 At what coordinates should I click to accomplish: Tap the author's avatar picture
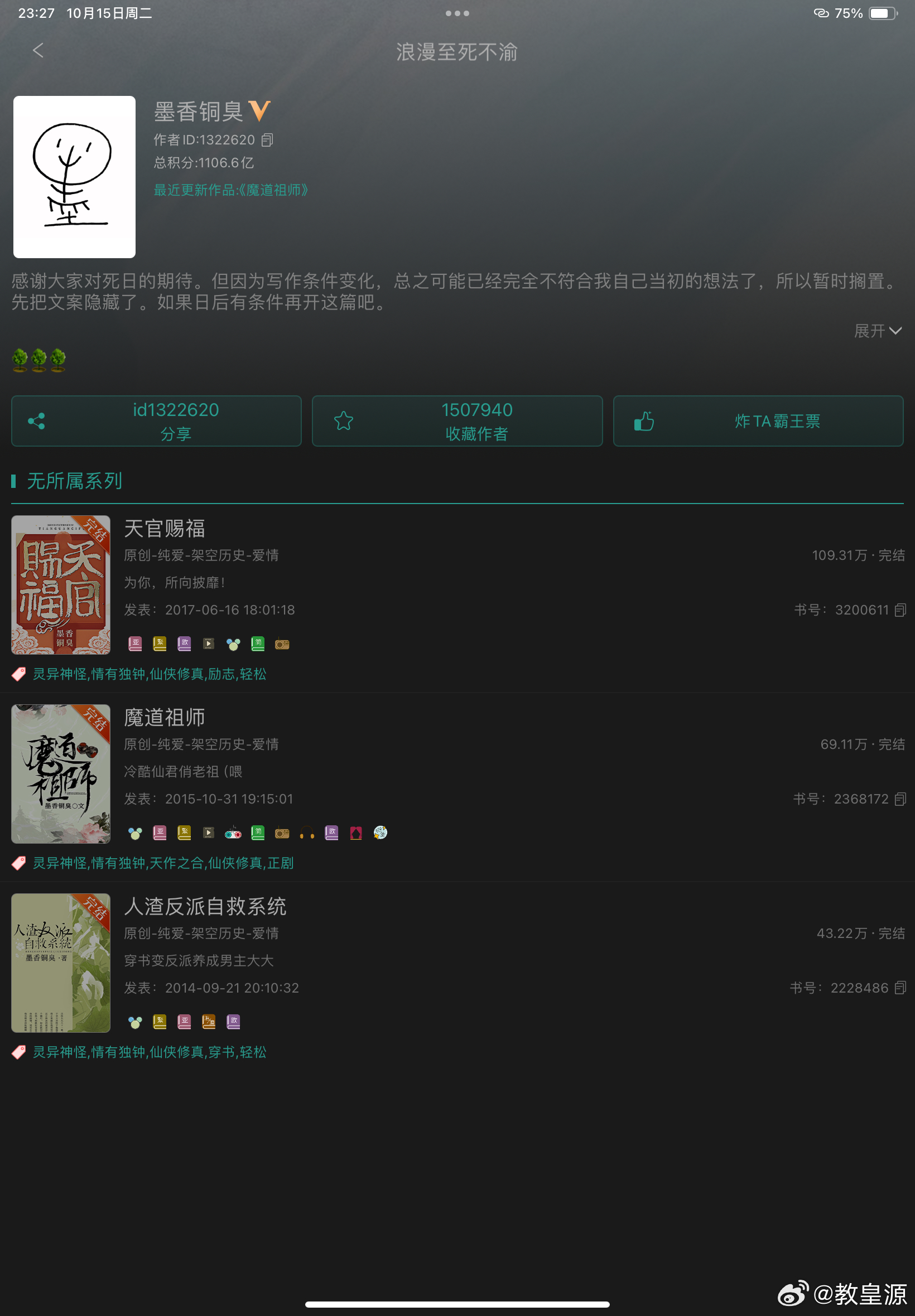pyautogui.click(x=75, y=176)
